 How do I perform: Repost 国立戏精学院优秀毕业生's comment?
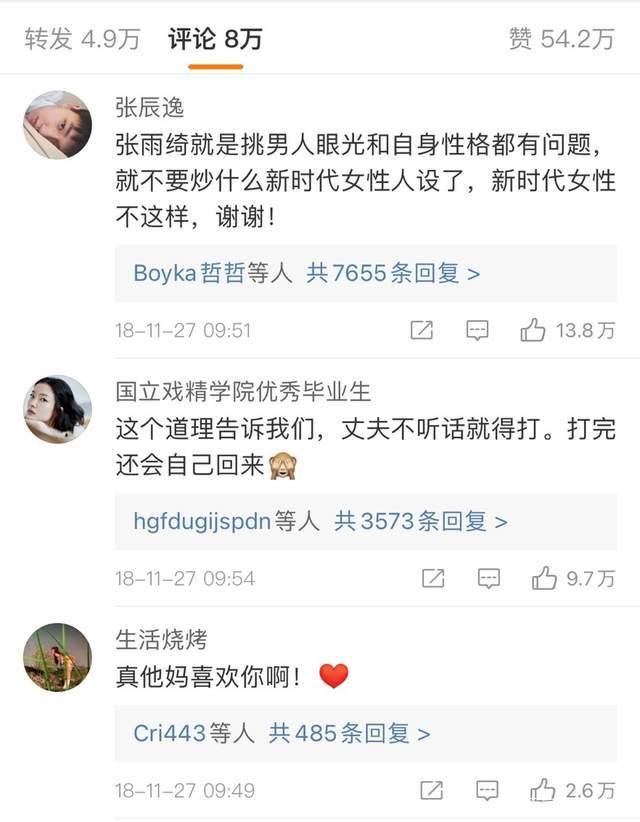tap(433, 577)
